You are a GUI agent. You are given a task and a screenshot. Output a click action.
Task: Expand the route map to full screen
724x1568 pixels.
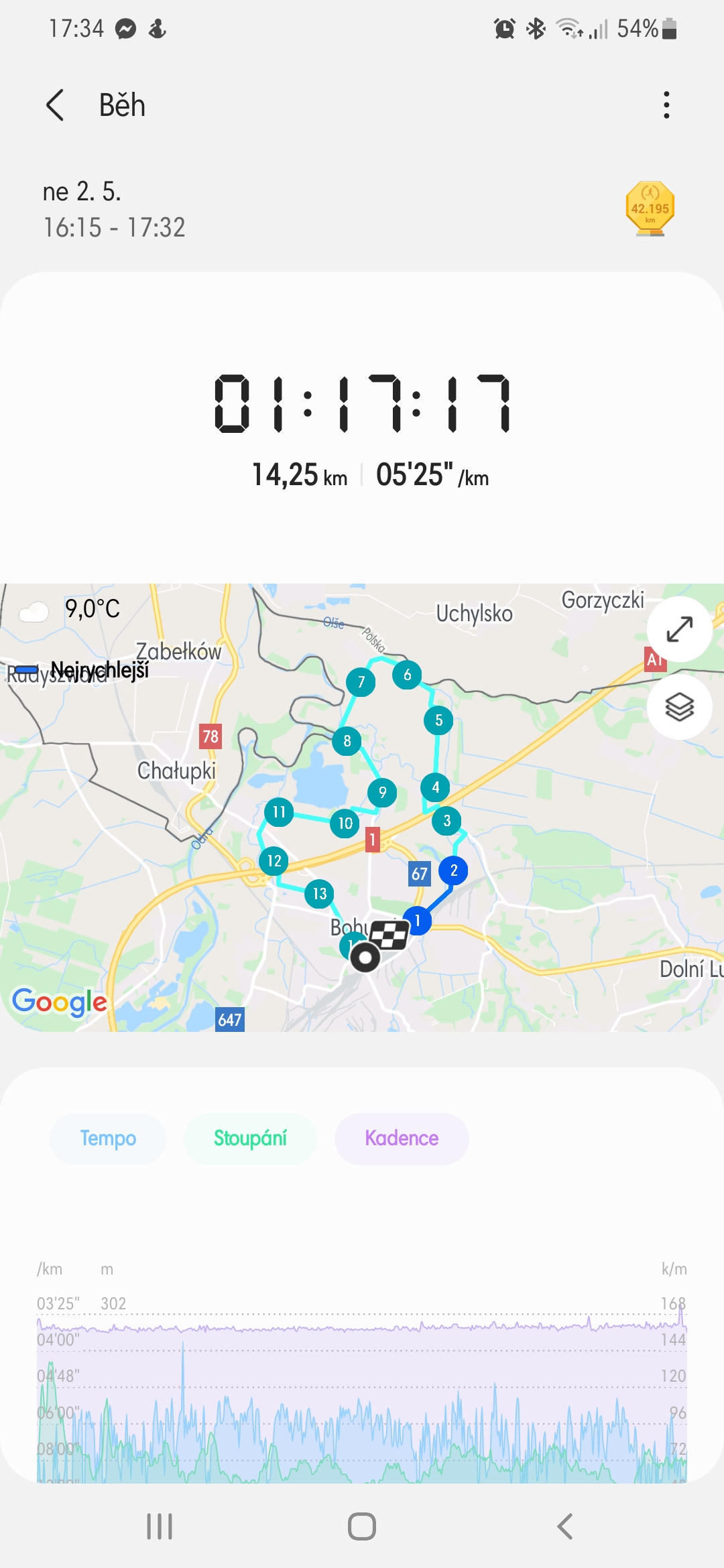[x=679, y=629]
